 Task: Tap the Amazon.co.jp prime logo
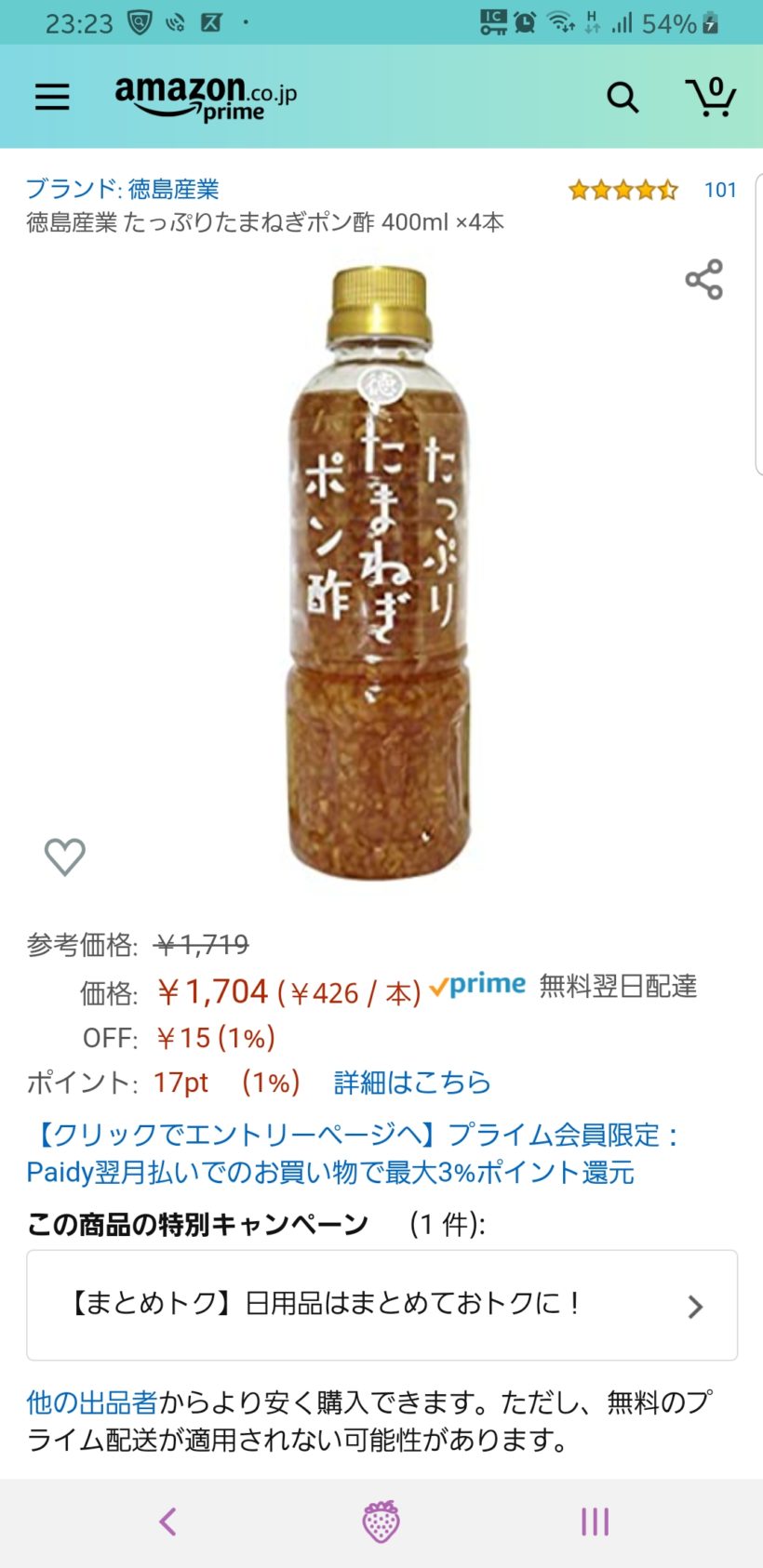[x=206, y=98]
